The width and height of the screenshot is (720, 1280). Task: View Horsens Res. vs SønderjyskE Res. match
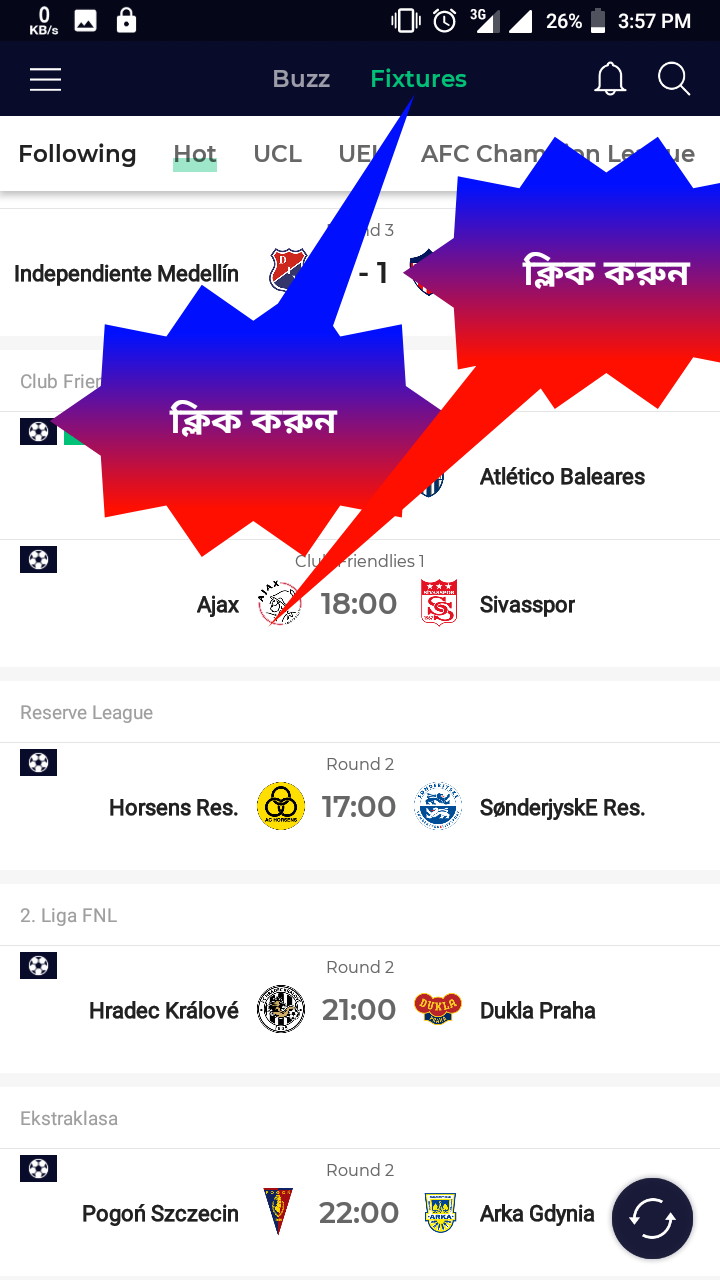point(359,807)
